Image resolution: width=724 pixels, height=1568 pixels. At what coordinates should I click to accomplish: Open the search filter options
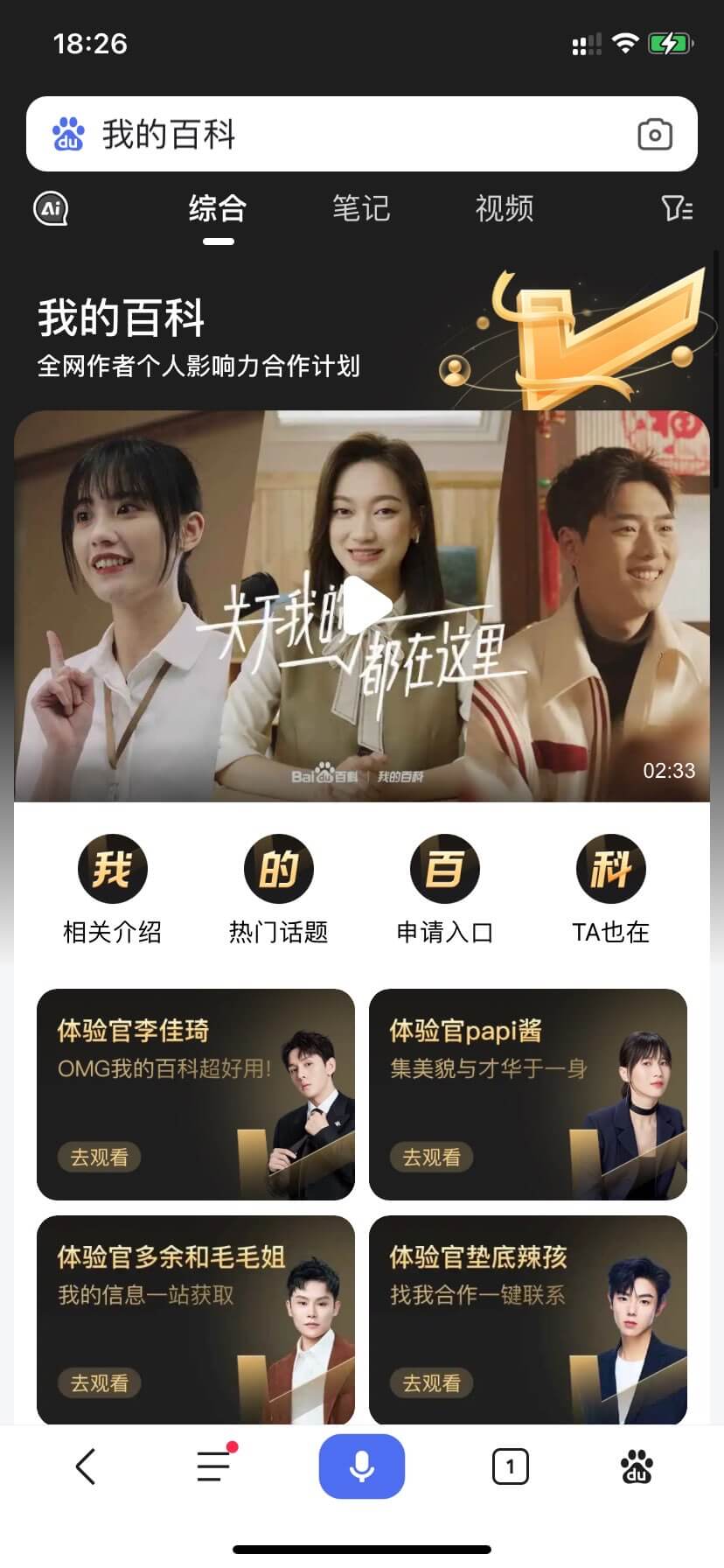pyautogui.click(x=676, y=209)
